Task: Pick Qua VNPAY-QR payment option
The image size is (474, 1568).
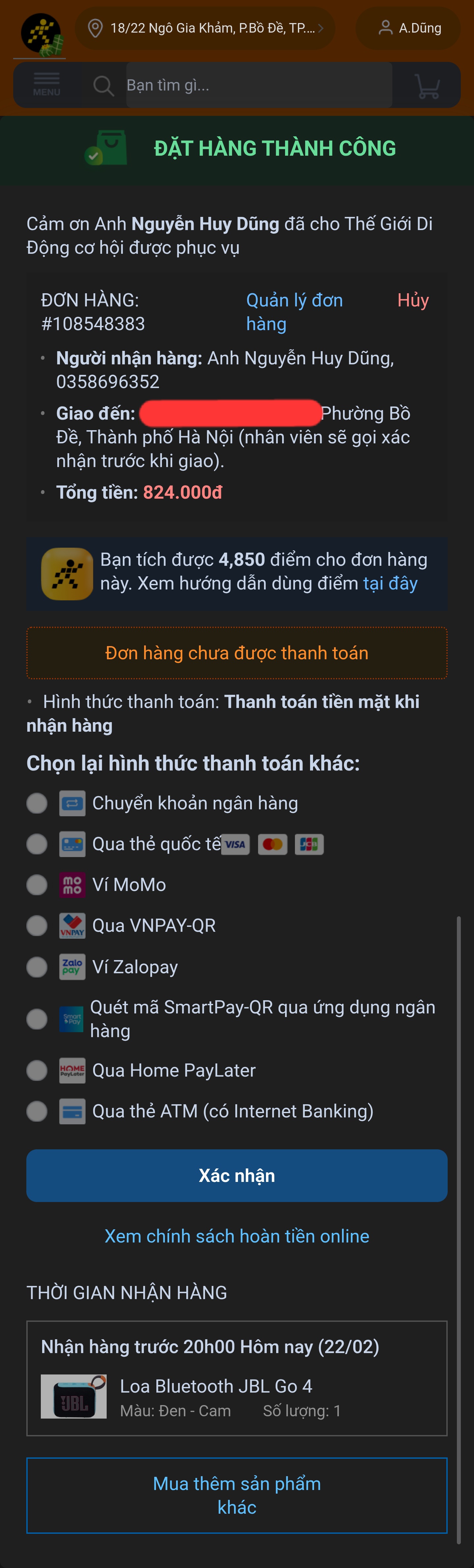Action: pos(37,925)
